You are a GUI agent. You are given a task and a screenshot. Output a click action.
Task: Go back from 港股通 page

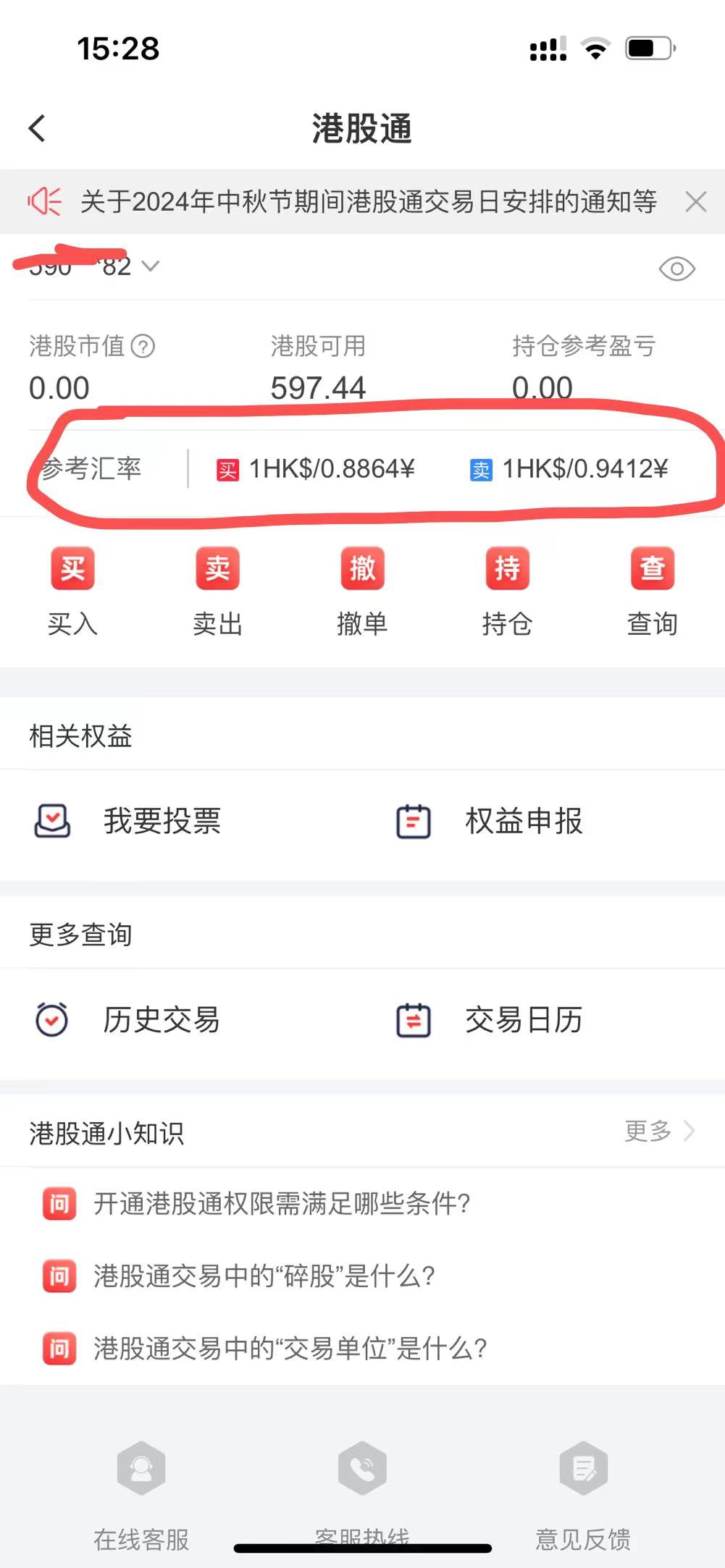(37, 129)
